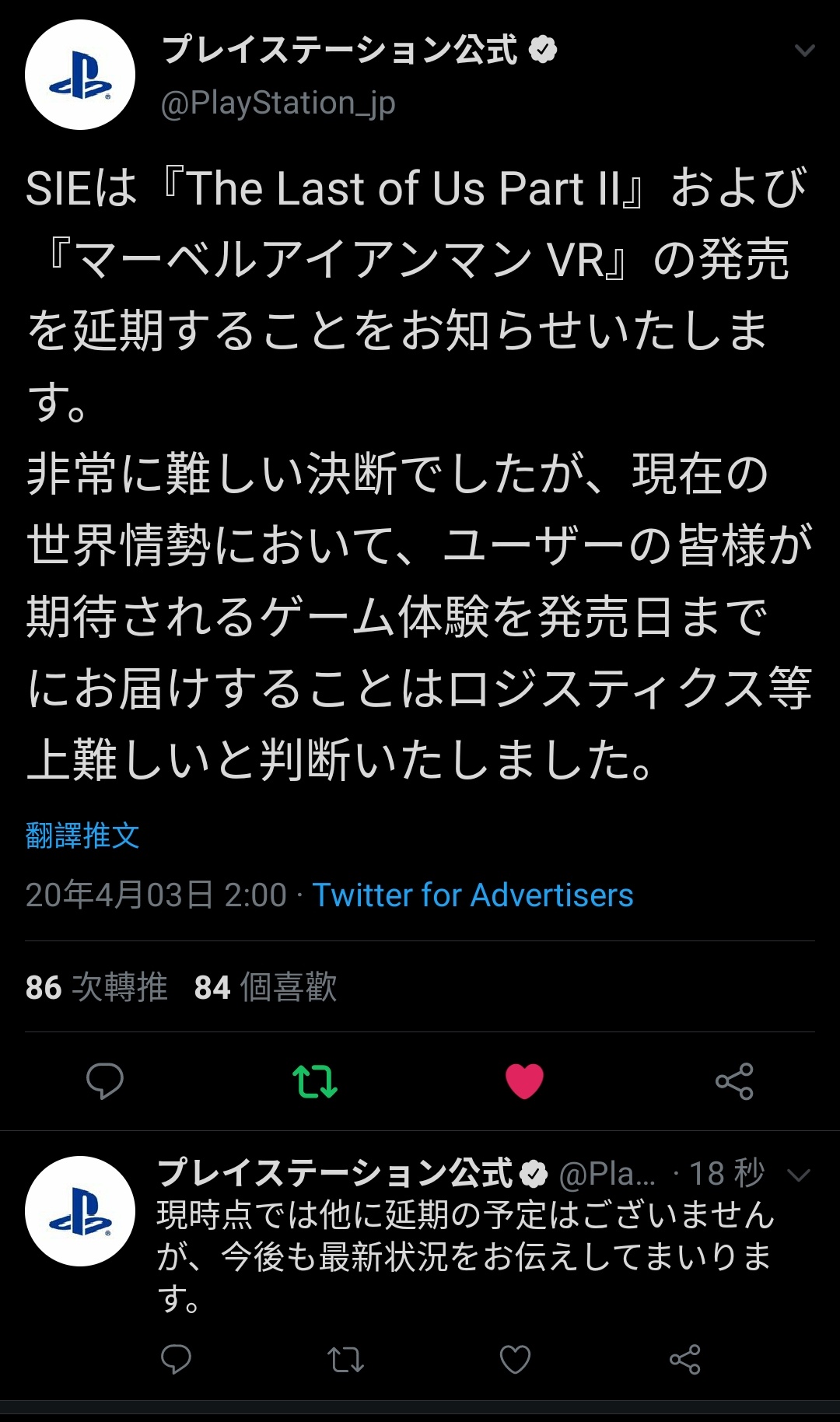
Task: Share the main tweet
Action: (734, 1081)
